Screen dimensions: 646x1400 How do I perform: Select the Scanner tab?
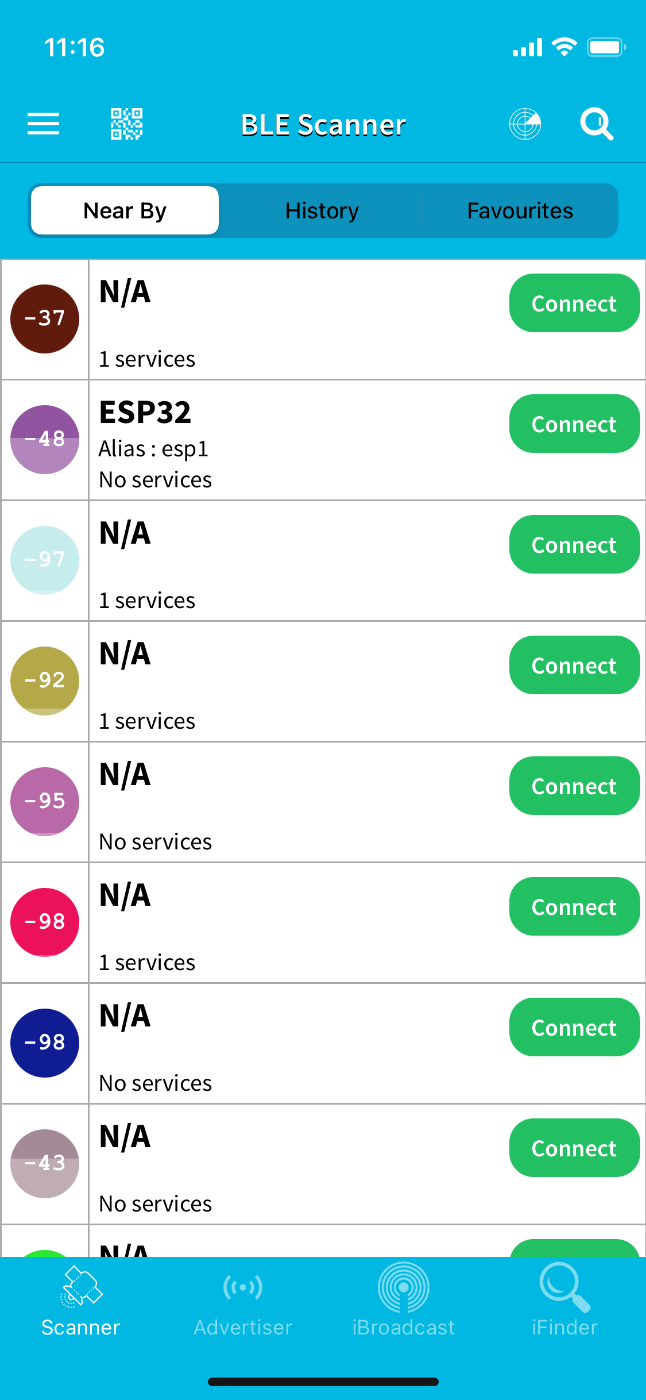(x=80, y=1300)
